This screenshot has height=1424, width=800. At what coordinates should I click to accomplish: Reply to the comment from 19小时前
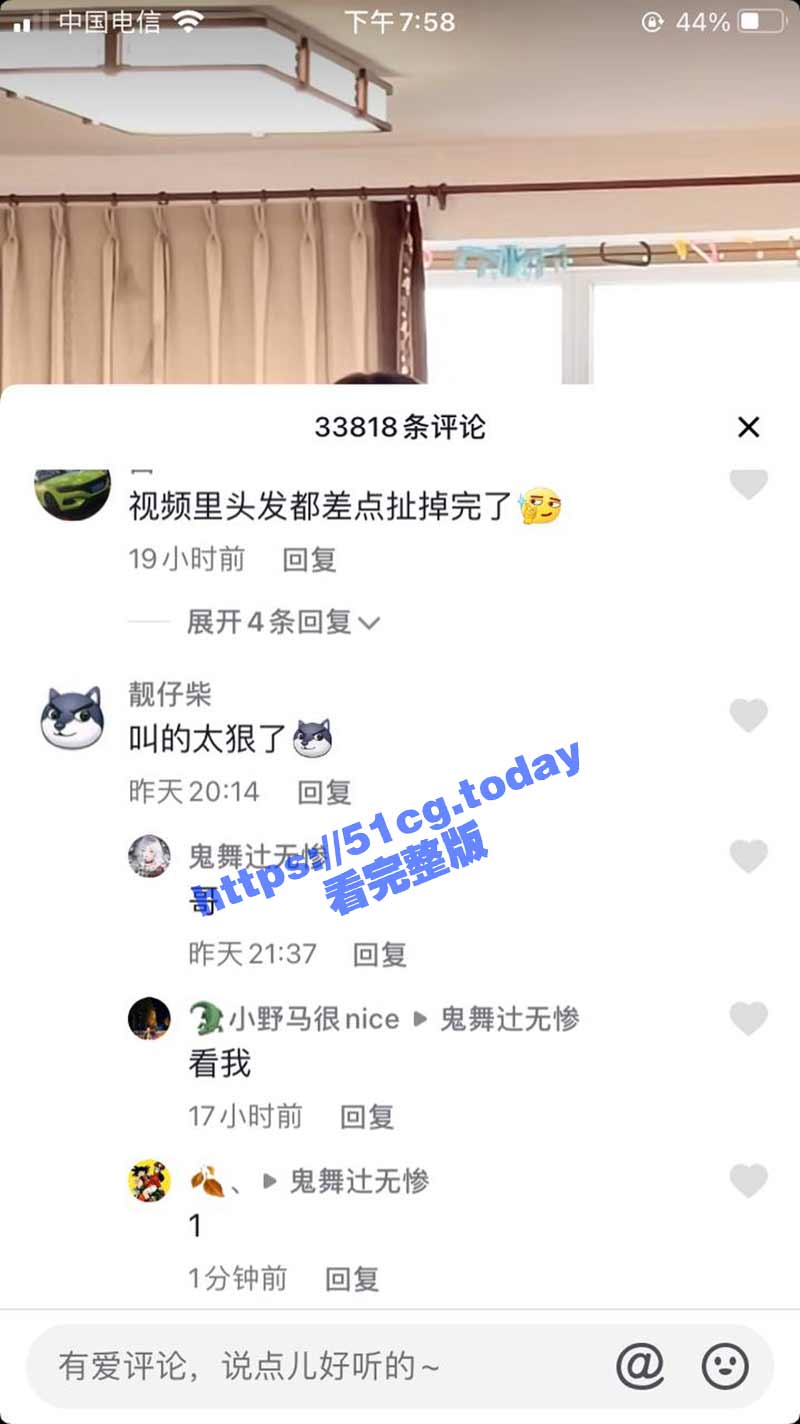[x=309, y=559]
